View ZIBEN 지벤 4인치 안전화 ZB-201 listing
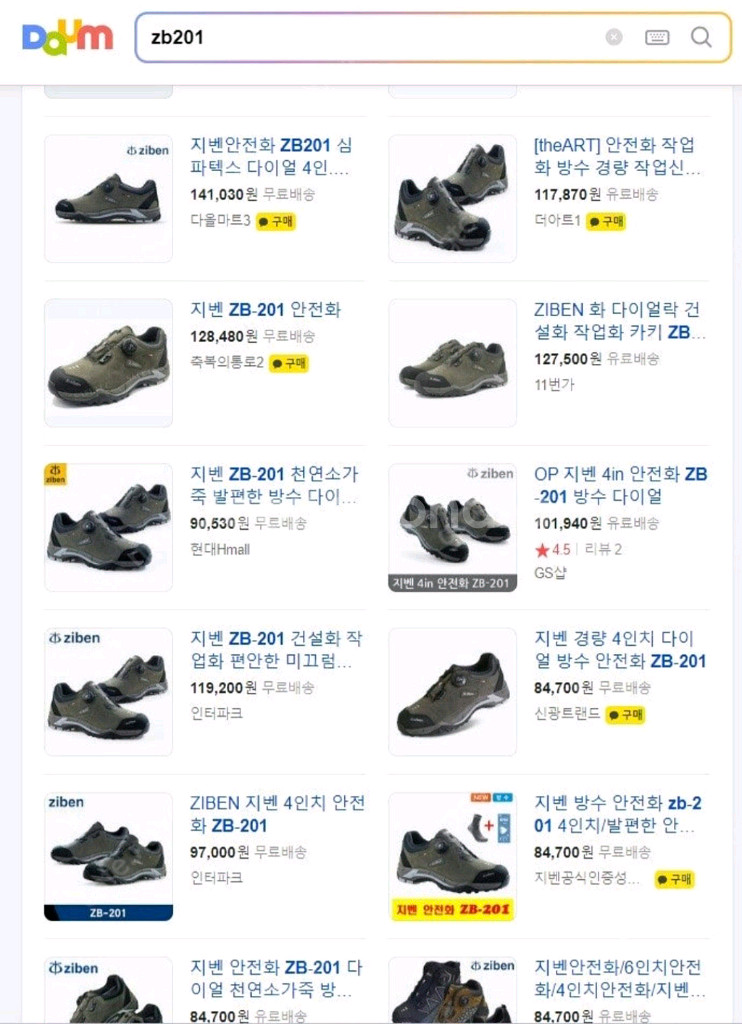The width and height of the screenshot is (742, 1024). (x=277, y=814)
